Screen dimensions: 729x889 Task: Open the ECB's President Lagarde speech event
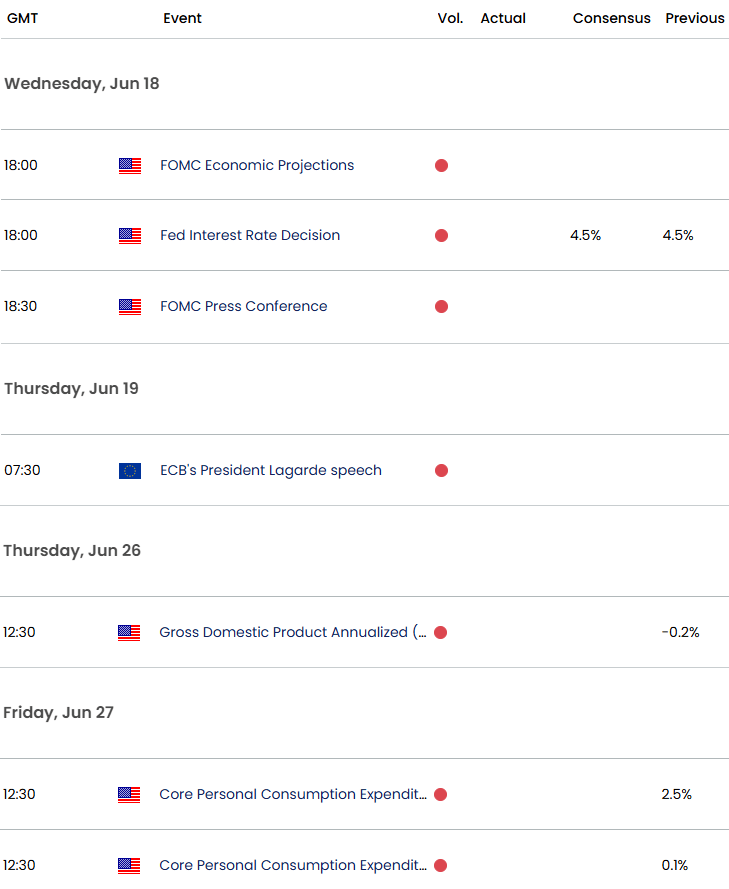270,470
